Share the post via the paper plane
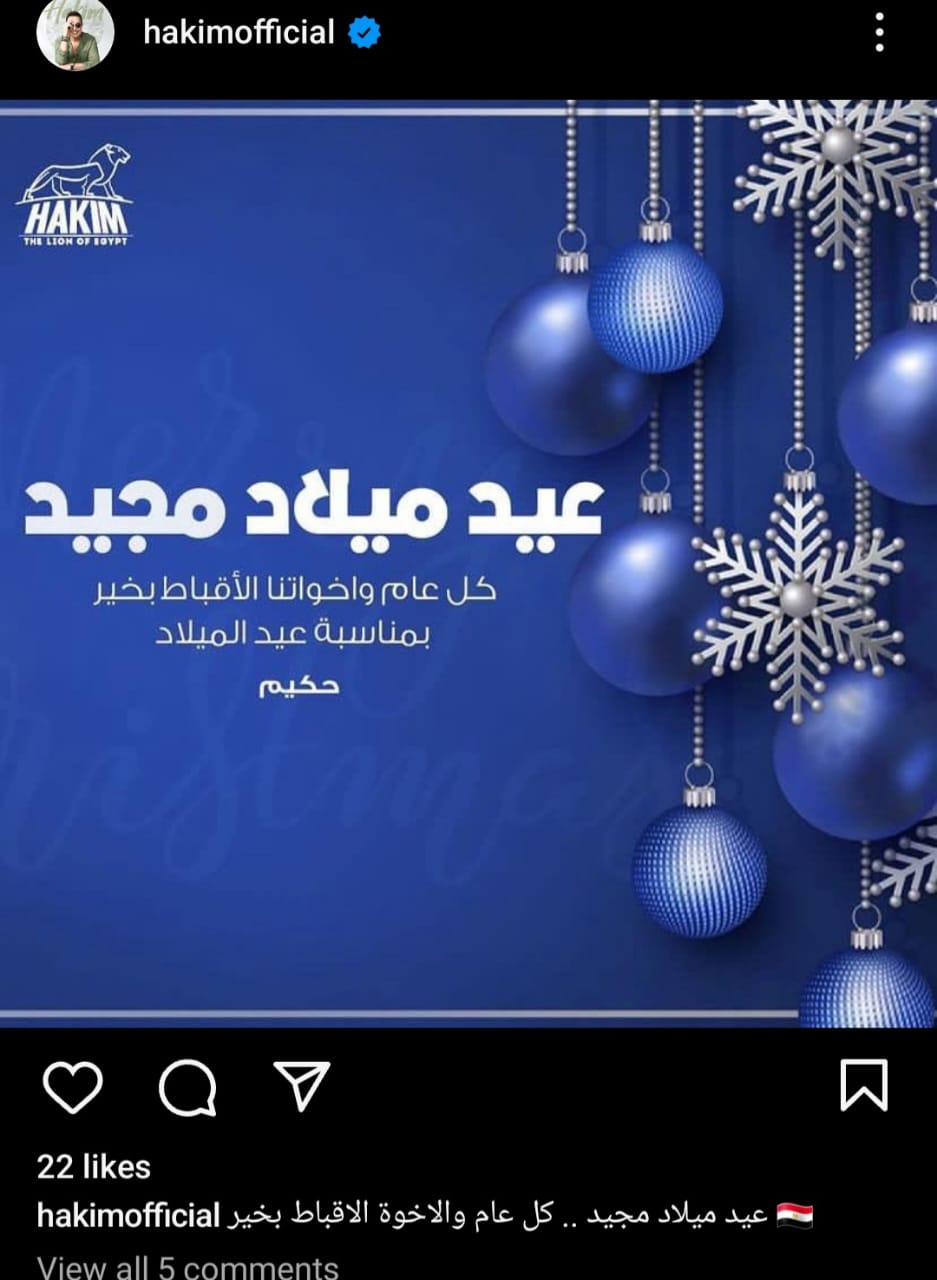This screenshot has width=937, height=1280. [x=301, y=1087]
